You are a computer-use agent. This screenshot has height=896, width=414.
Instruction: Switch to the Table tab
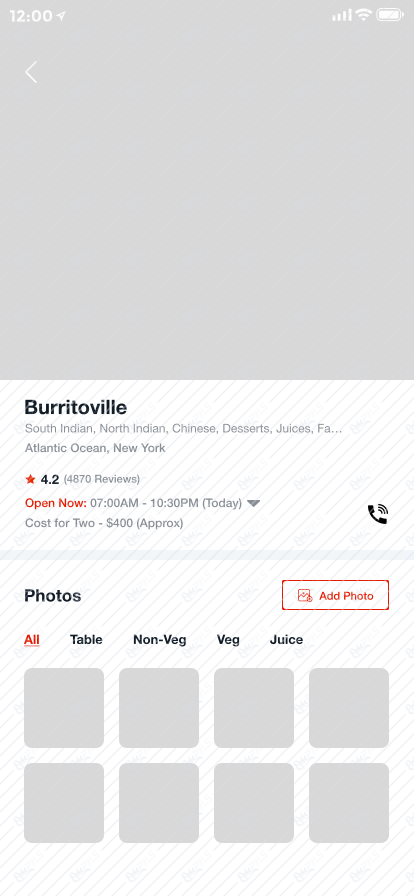pyautogui.click(x=86, y=640)
